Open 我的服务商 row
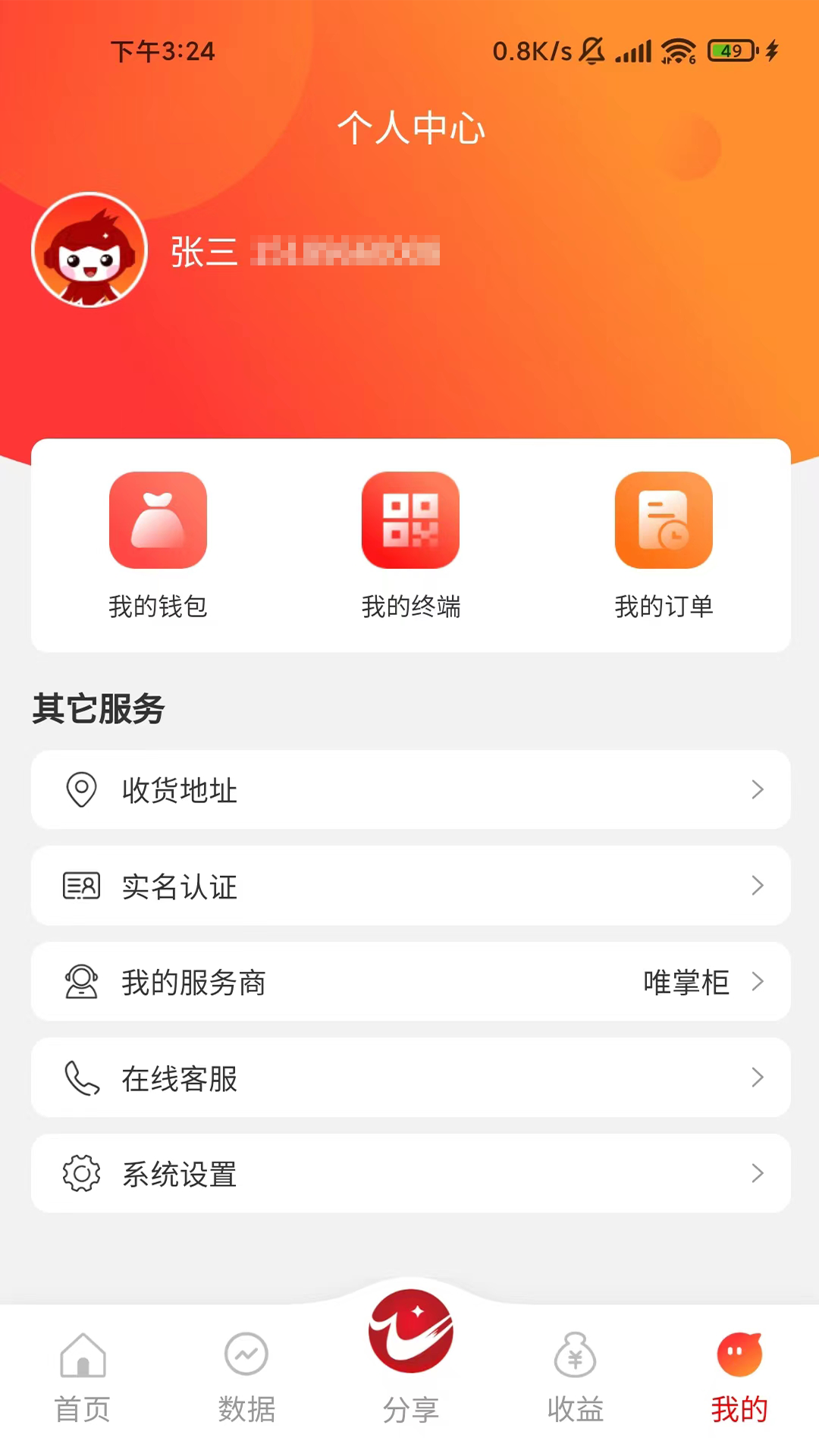This screenshot has height=1456, width=819. [x=410, y=982]
